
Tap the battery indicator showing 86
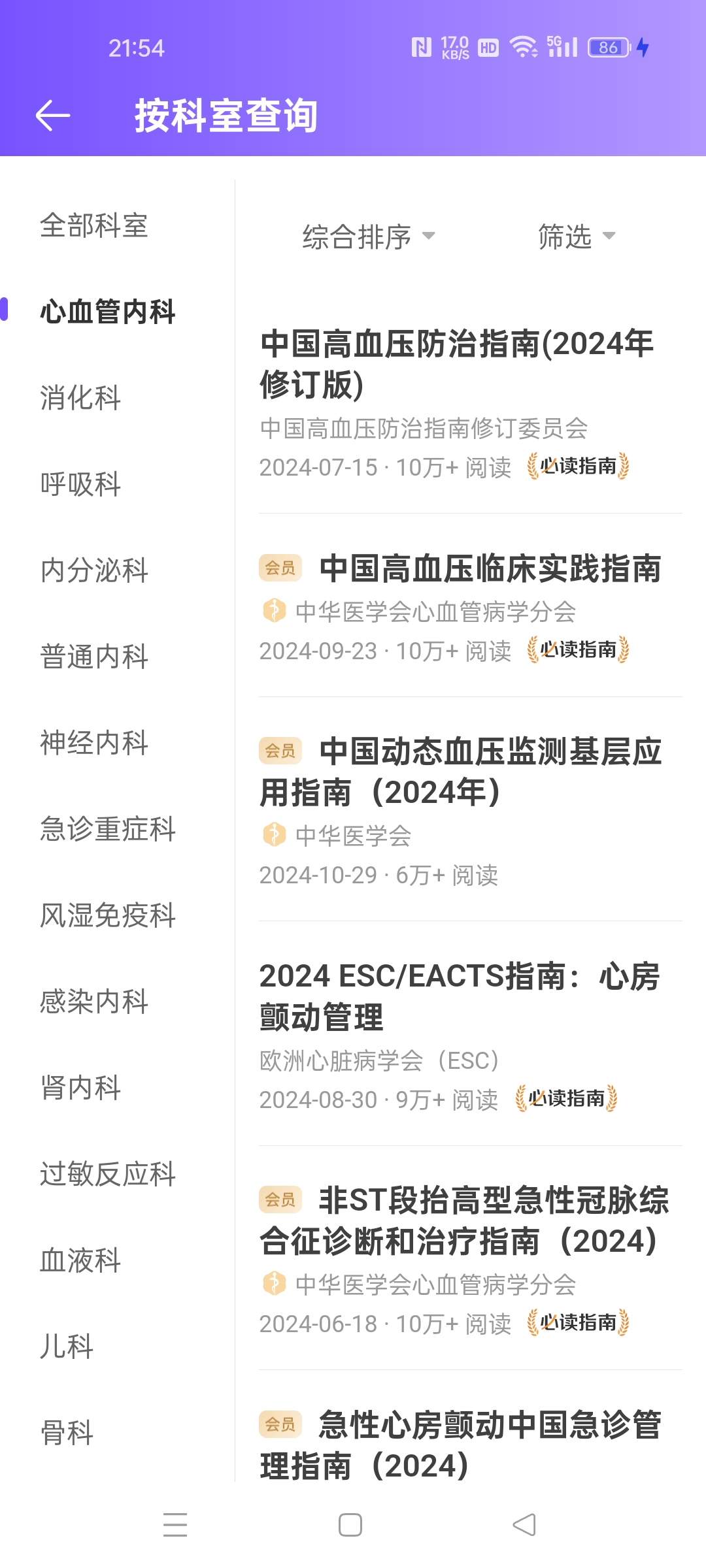point(607,46)
